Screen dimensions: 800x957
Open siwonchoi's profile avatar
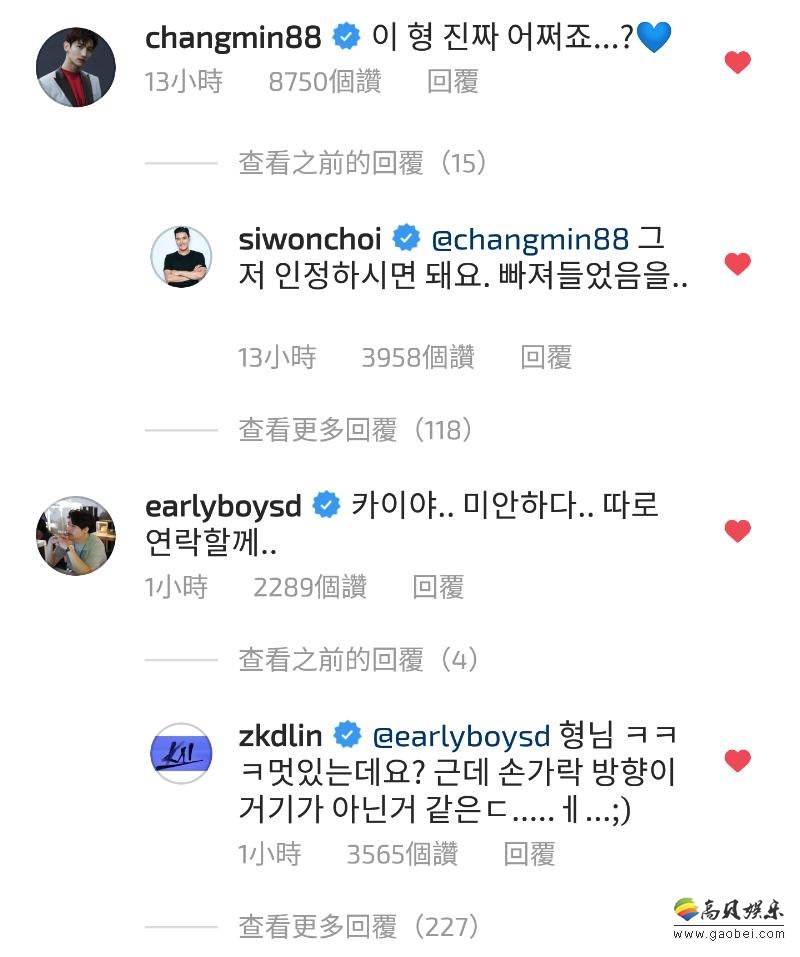181,257
